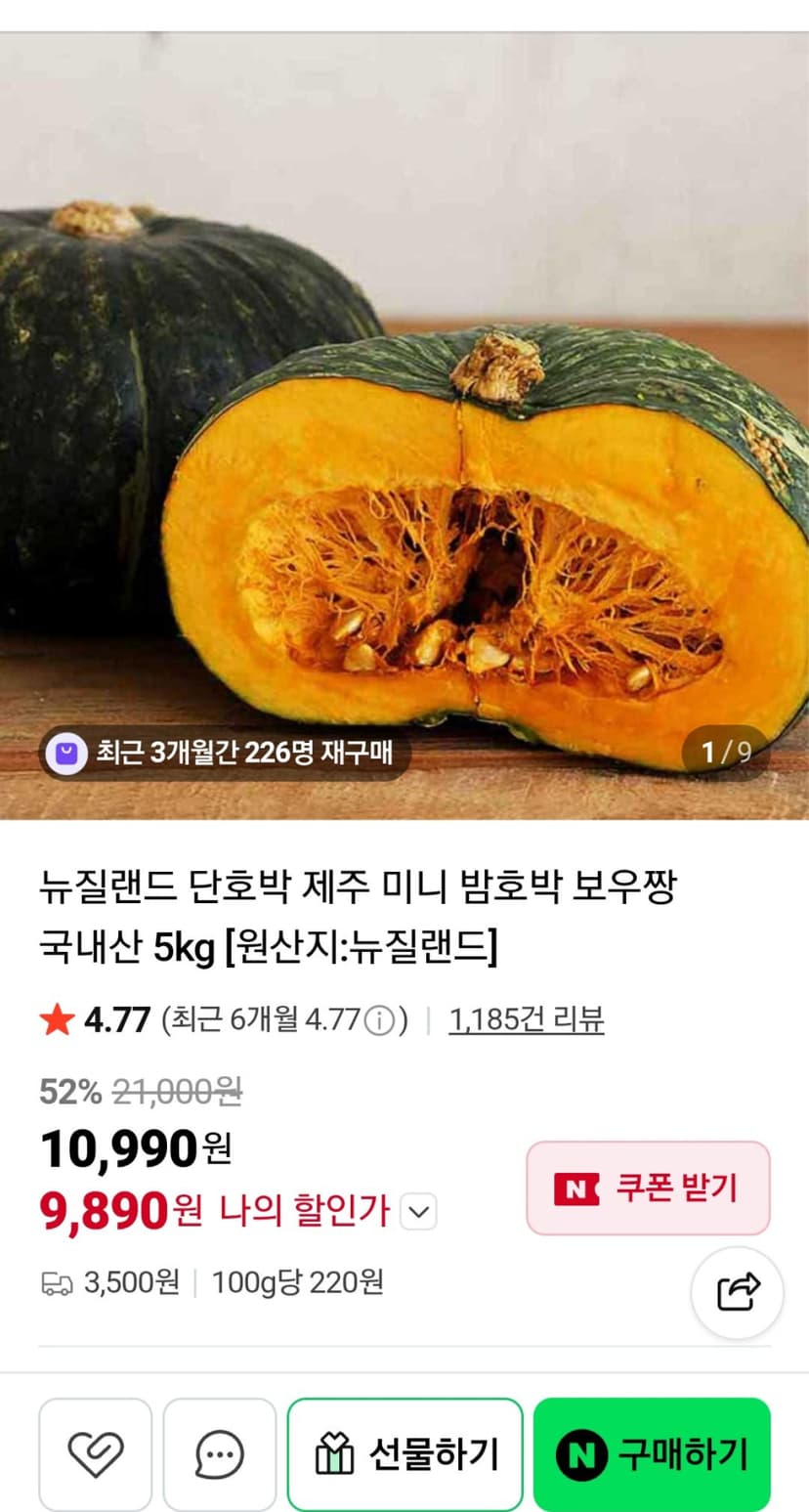
Task: Tap 선물하기 to send as a gift
Action: (405, 1454)
